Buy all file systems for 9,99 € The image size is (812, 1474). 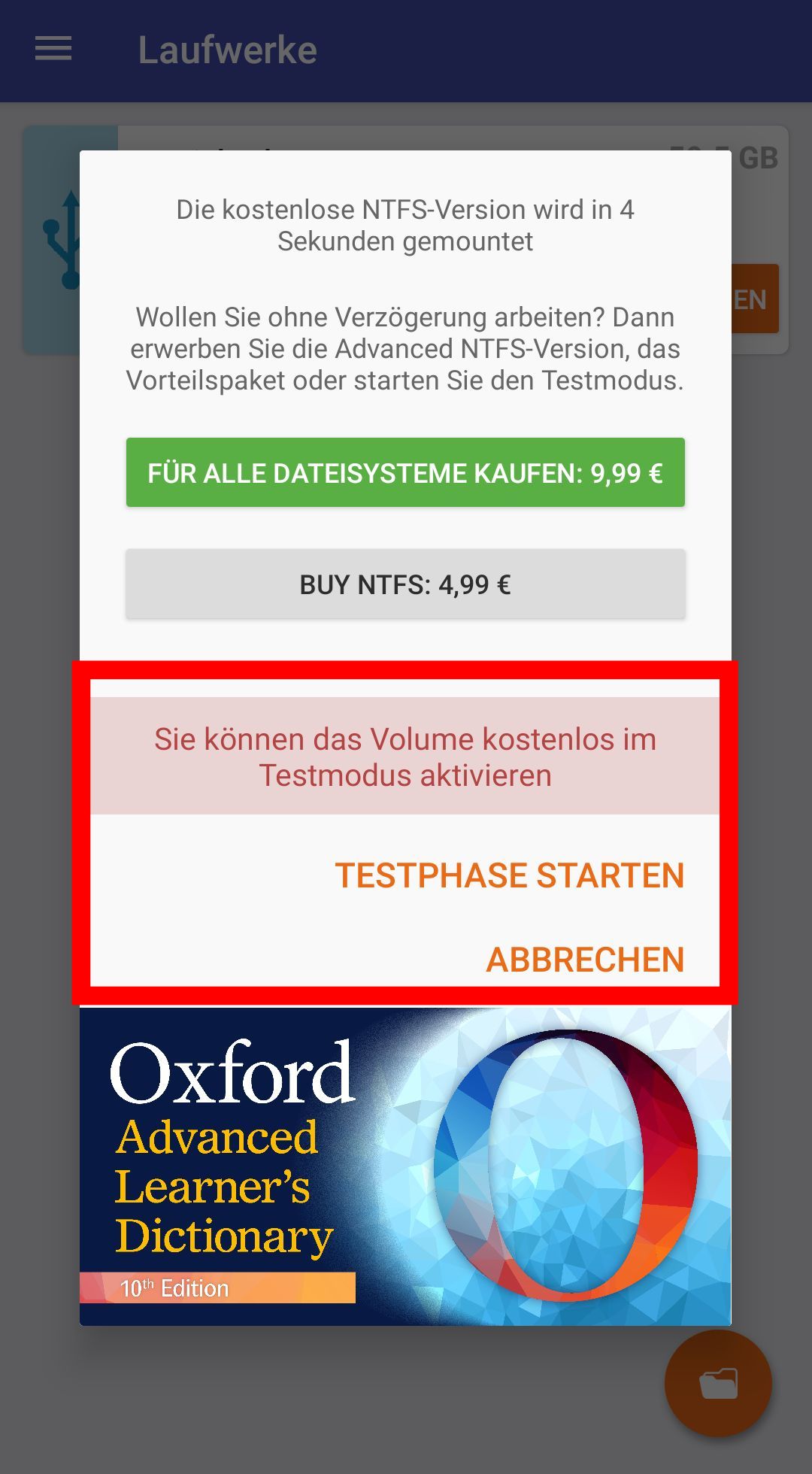[x=405, y=472]
